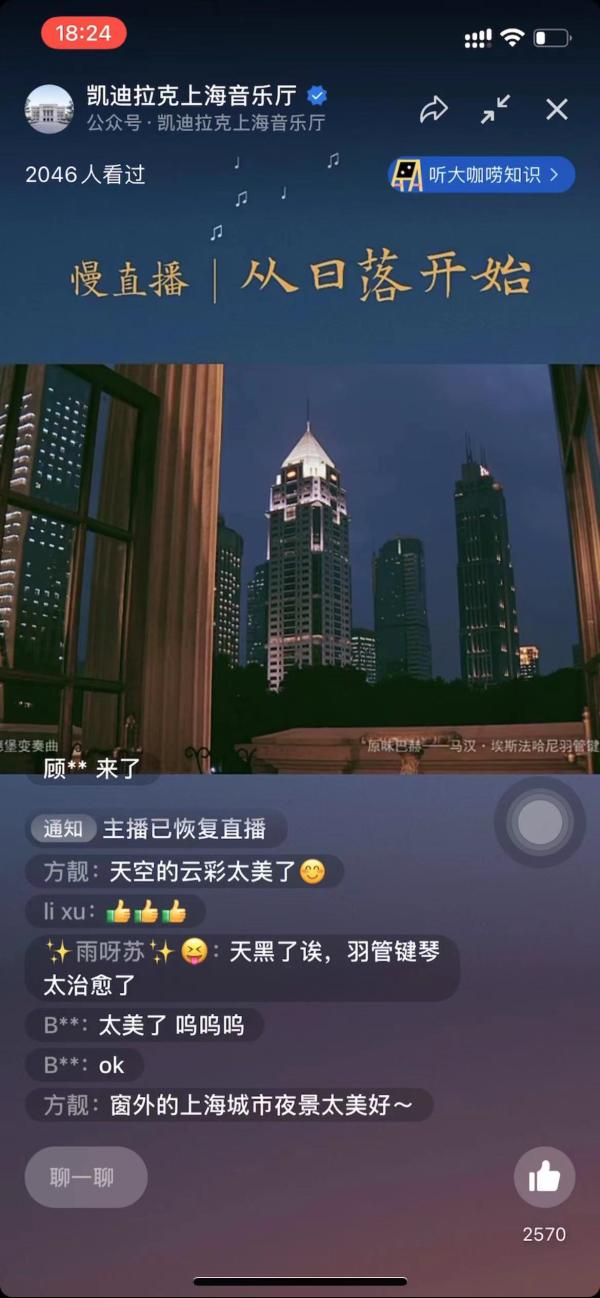Open the 听大咖唠知识 banner
The image size is (600, 1298).
point(481,175)
